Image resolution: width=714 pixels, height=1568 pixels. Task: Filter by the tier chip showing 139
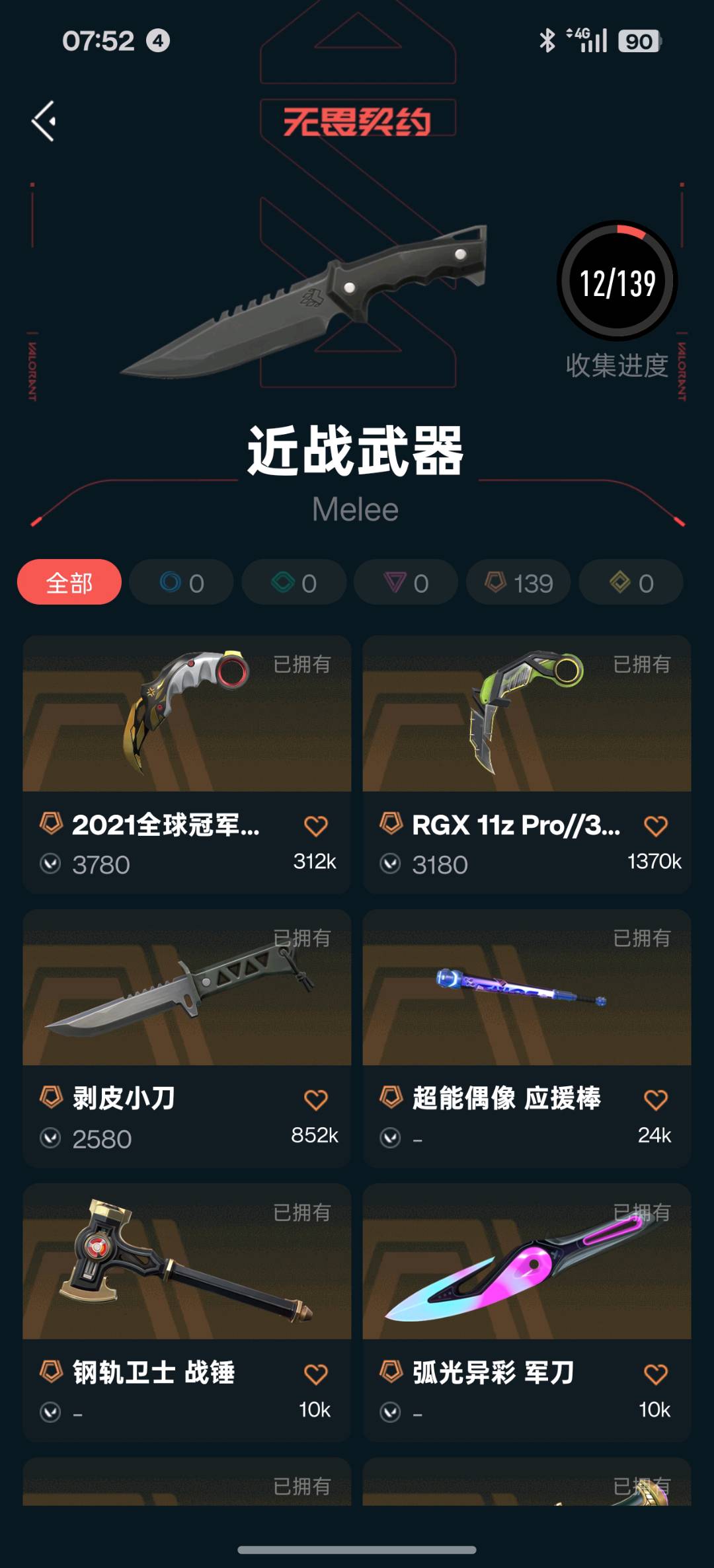(519, 582)
